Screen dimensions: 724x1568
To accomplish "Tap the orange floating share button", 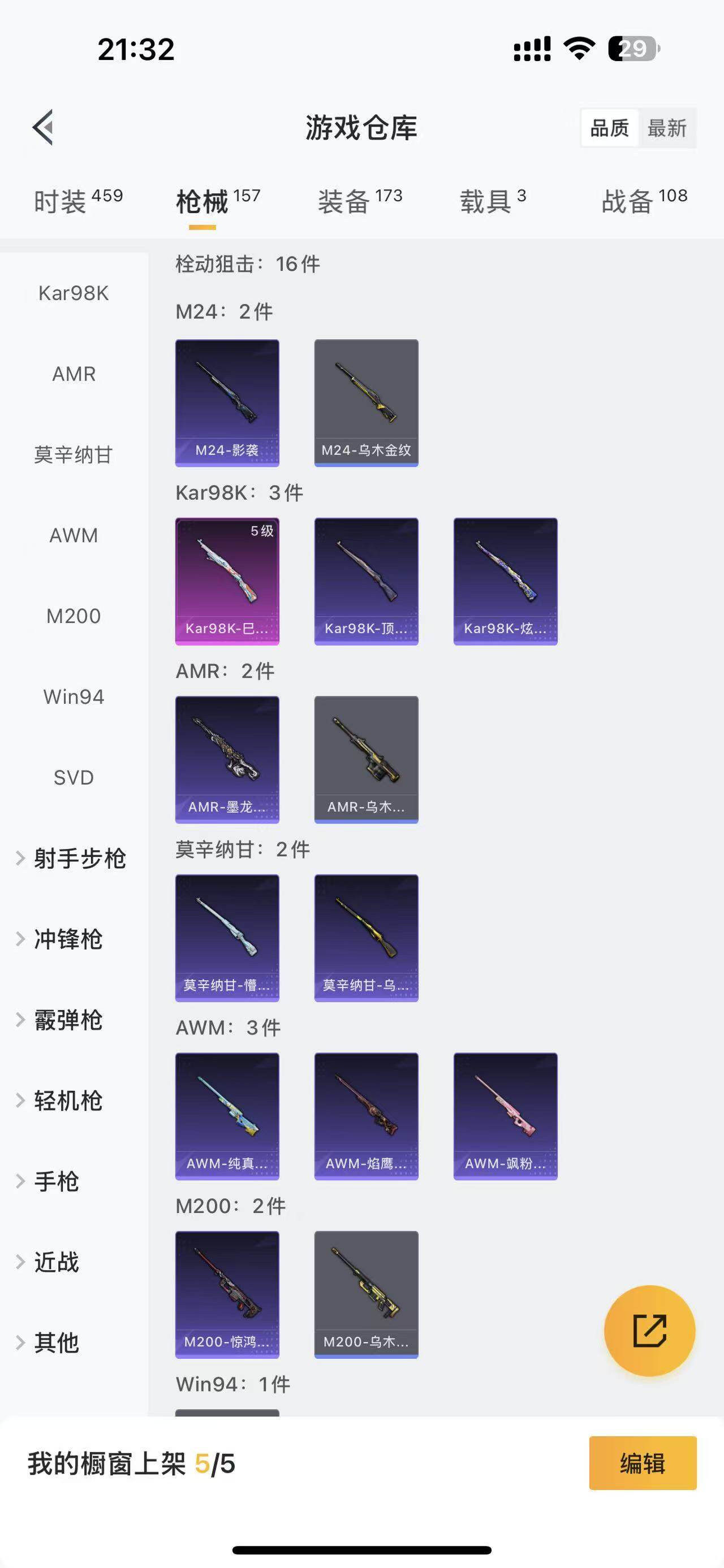I will [649, 1331].
